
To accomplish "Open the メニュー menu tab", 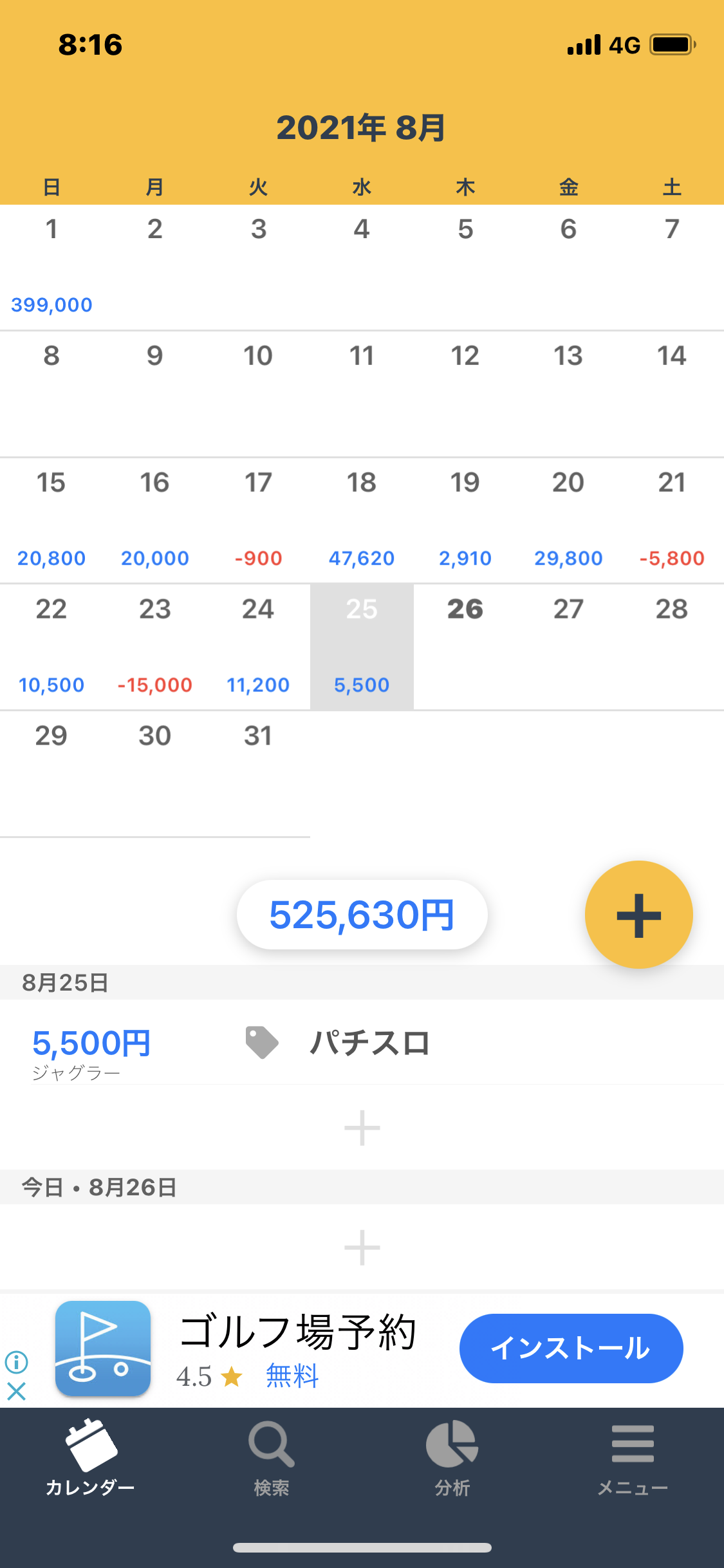I will (x=633, y=1459).
